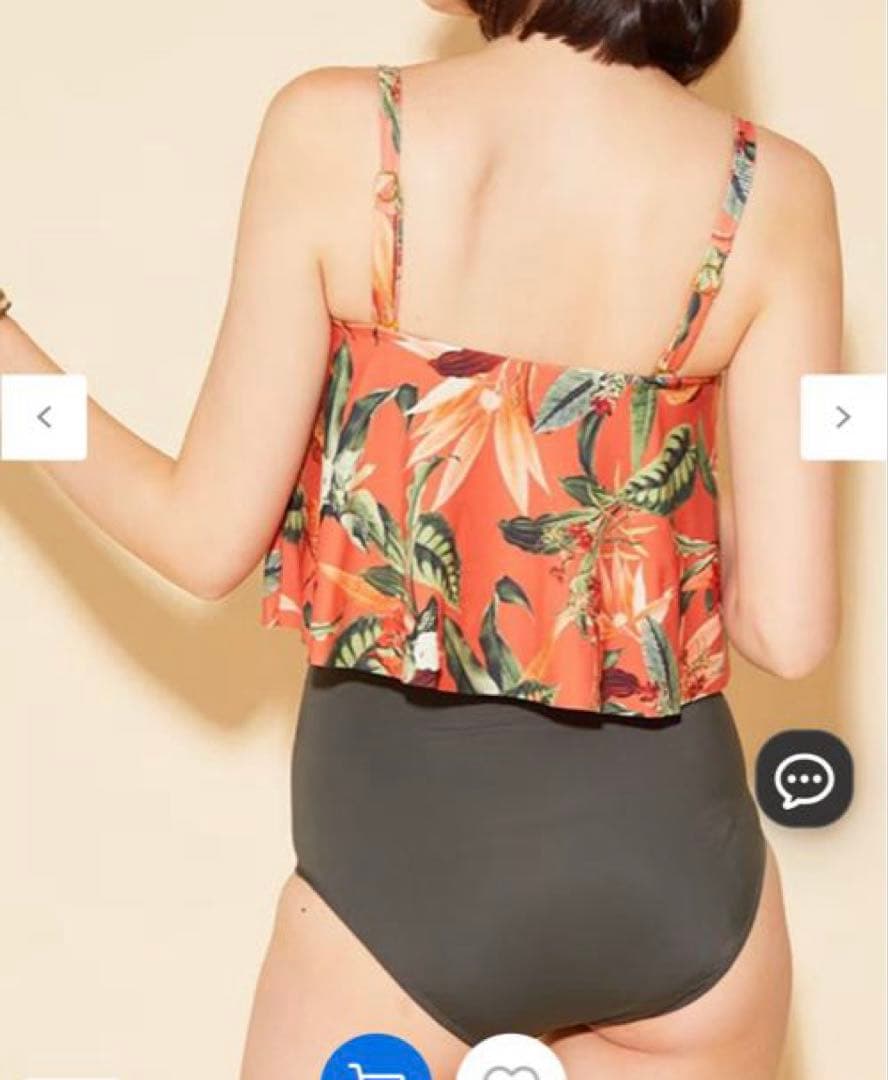
Task: Go to the previous product image
Action: pos(44,417)
